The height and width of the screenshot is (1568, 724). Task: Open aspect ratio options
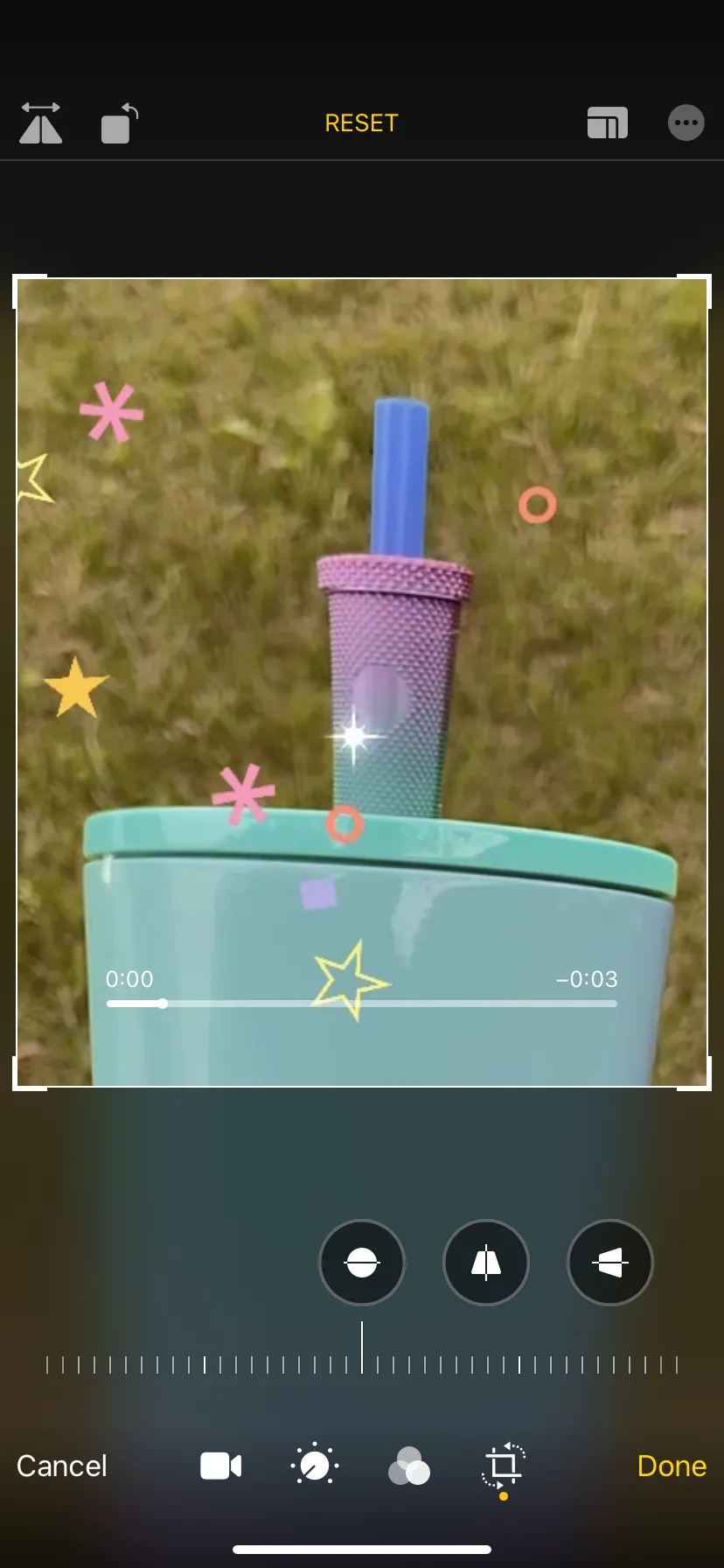[607, 123]
